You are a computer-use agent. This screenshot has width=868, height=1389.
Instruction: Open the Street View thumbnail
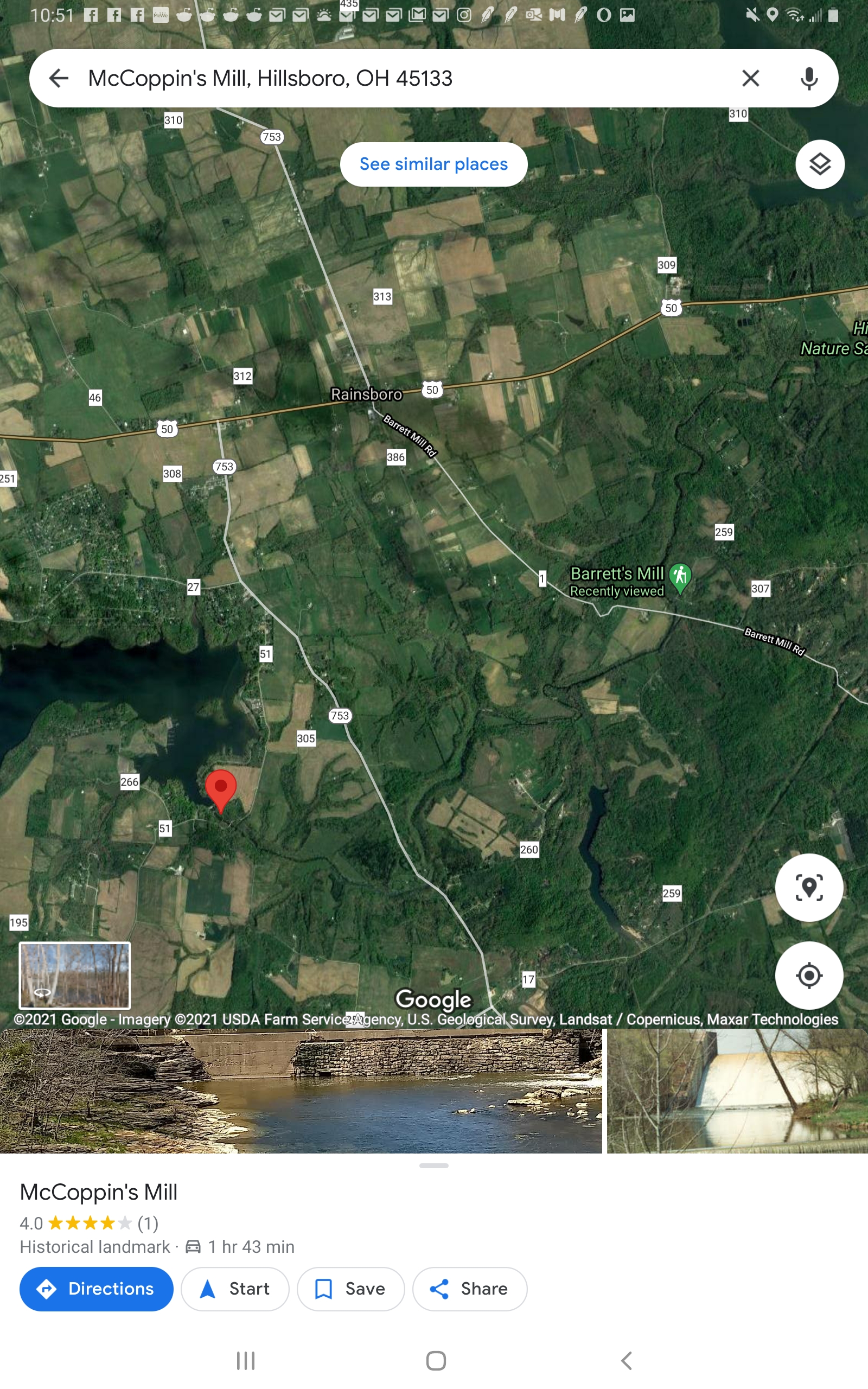pyautogui.click(x=75, y=975)
